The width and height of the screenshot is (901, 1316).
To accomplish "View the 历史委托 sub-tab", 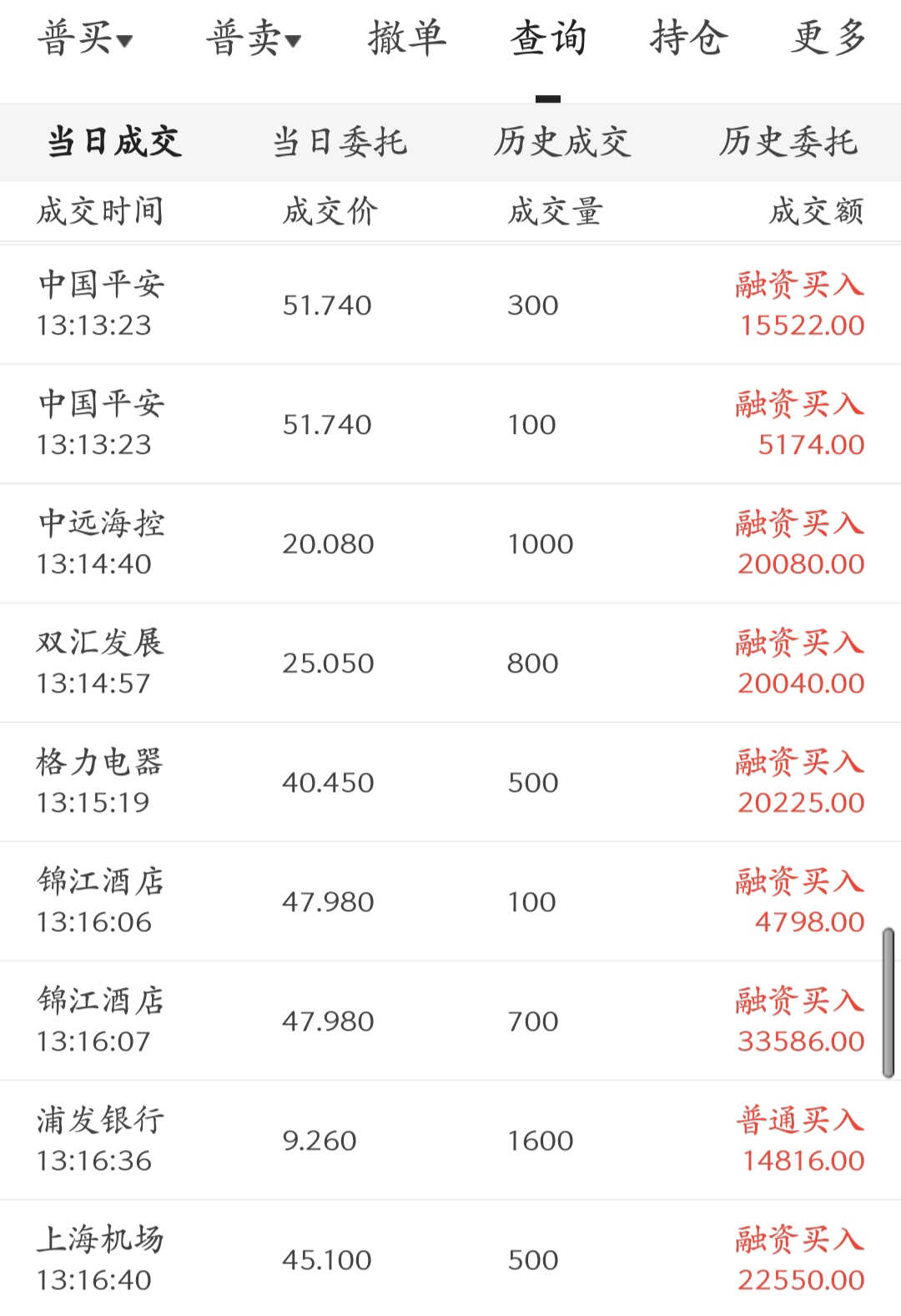I will point(788,142).
